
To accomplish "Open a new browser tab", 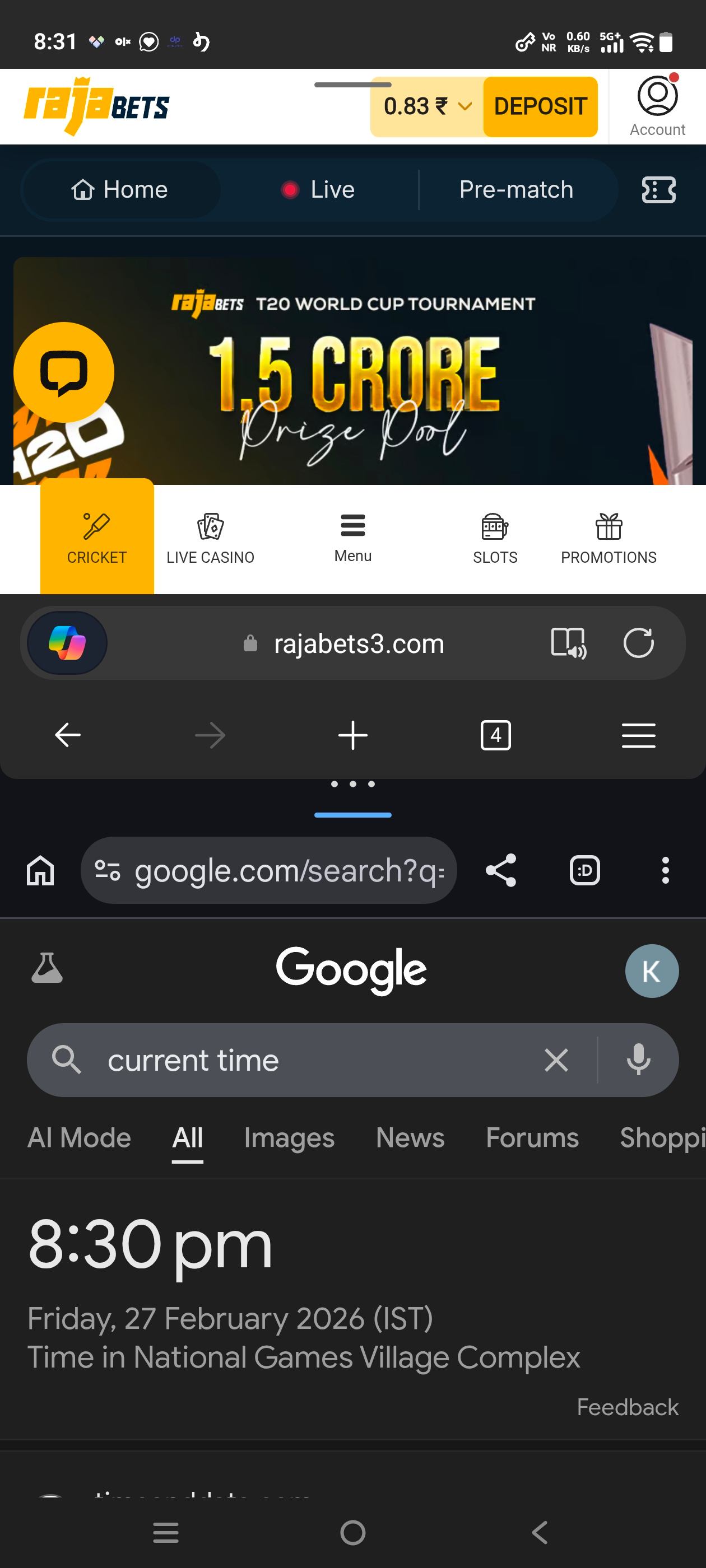I will (352, 735).
